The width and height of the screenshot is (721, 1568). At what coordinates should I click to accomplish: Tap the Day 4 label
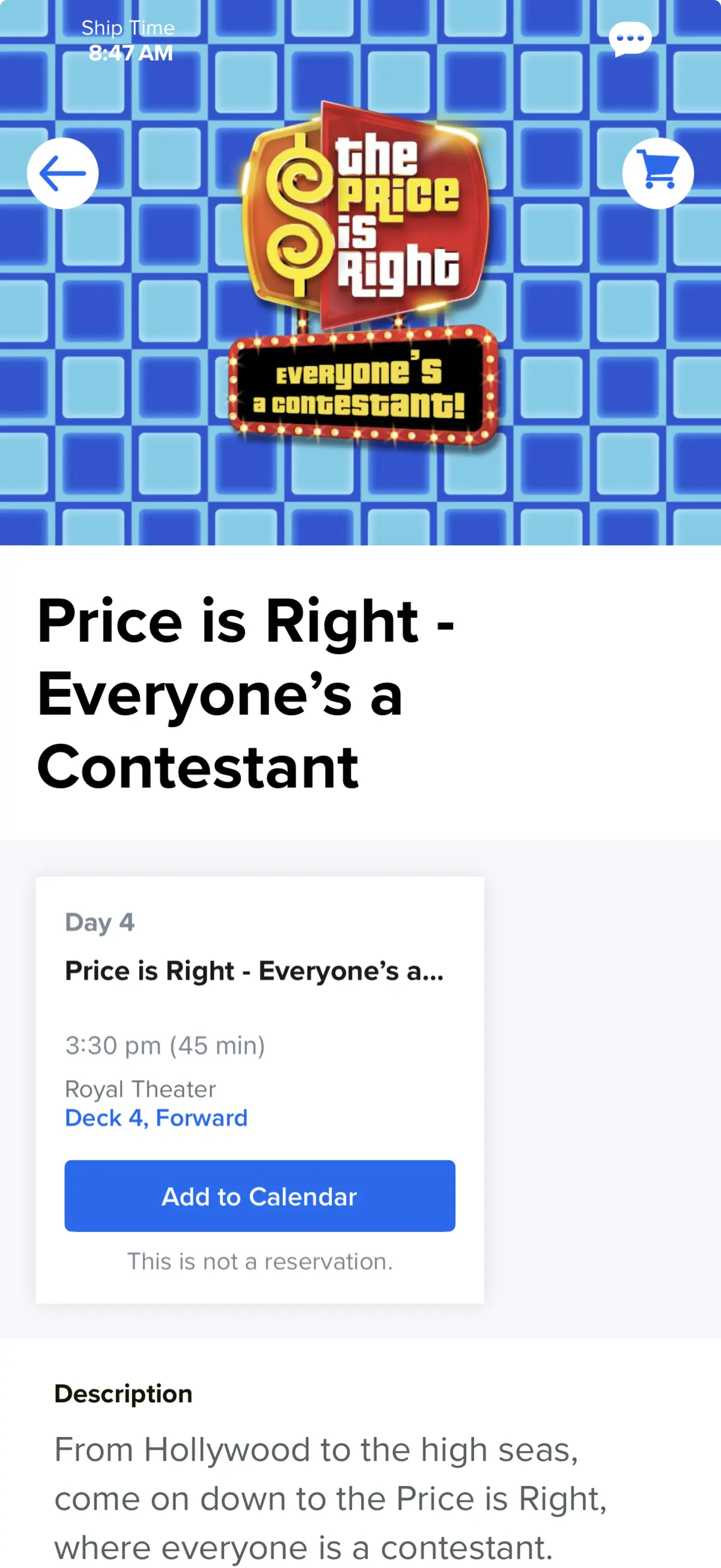pyautogui.click(x=100, y=922)
